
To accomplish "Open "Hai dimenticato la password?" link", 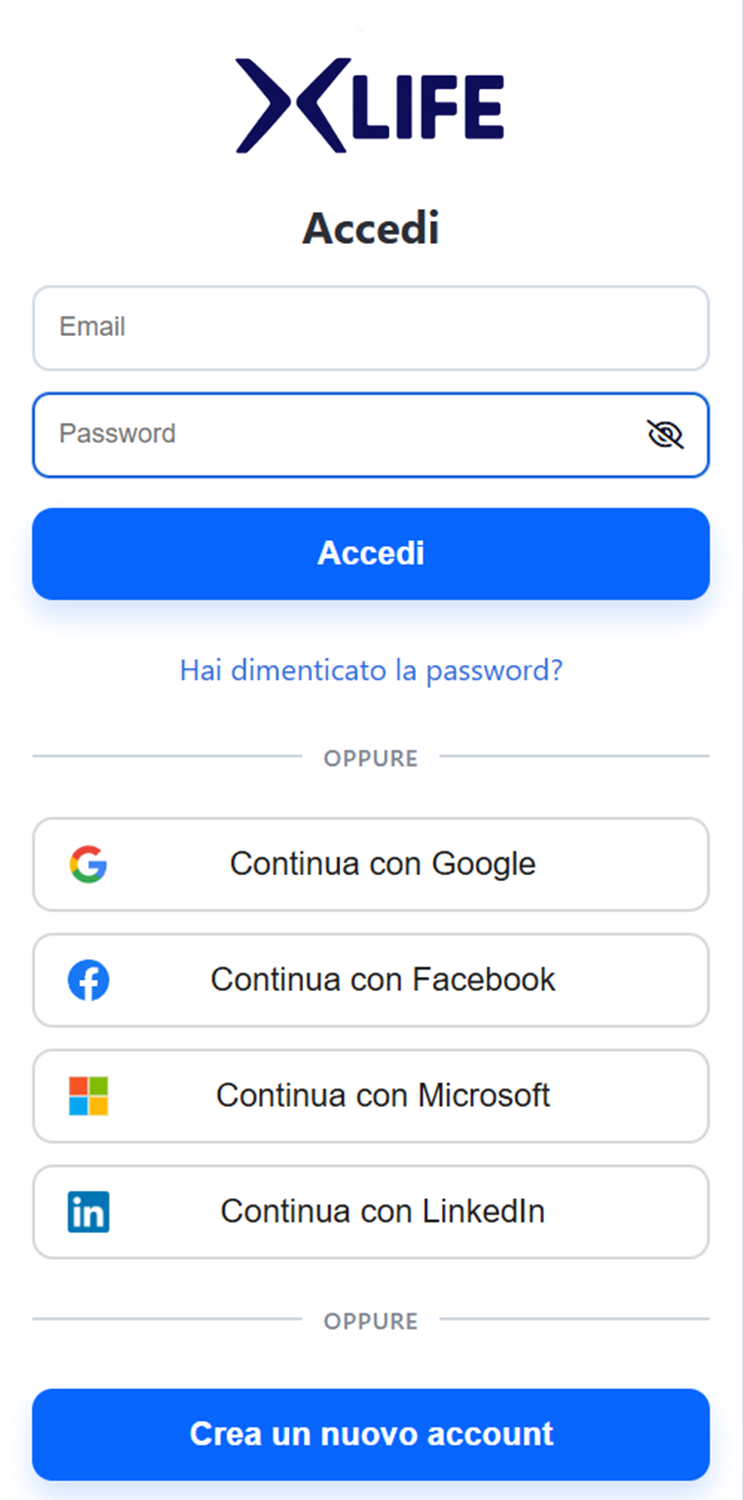I will click(371, 670).
